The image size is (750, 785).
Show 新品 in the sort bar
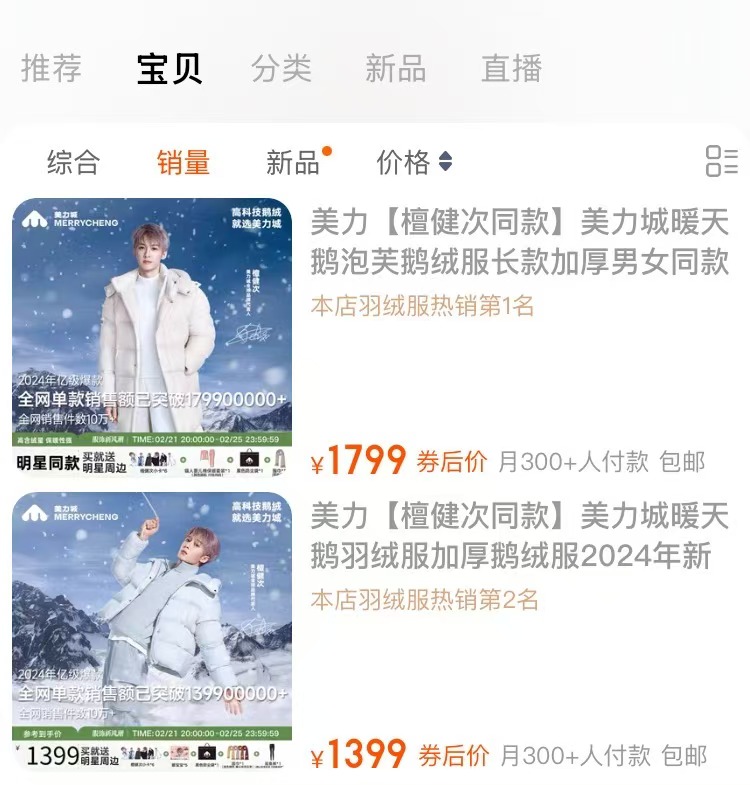click(293, 162)
